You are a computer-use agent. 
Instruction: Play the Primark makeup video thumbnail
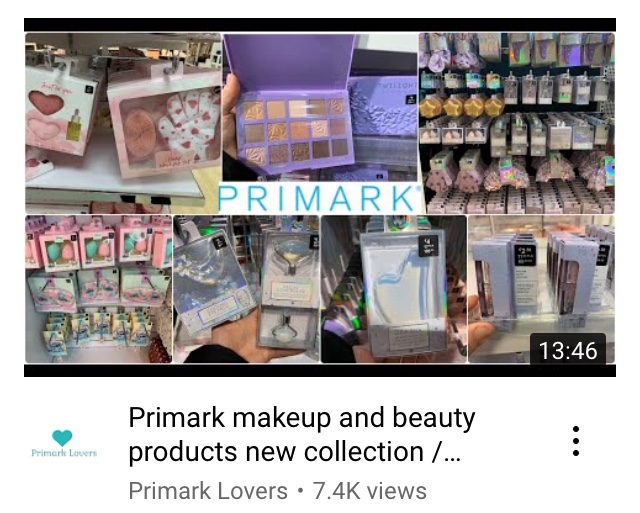pos(320,197)
